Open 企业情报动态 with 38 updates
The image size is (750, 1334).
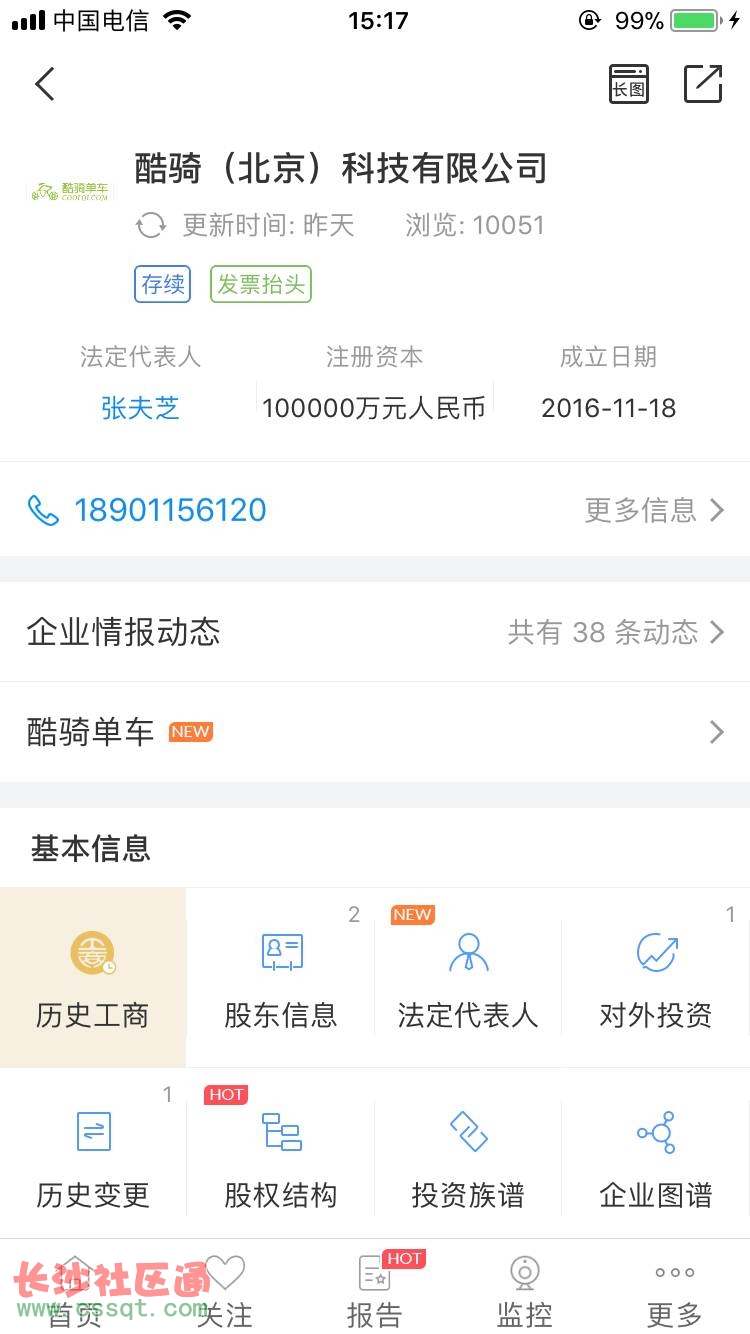click(375, 632)
